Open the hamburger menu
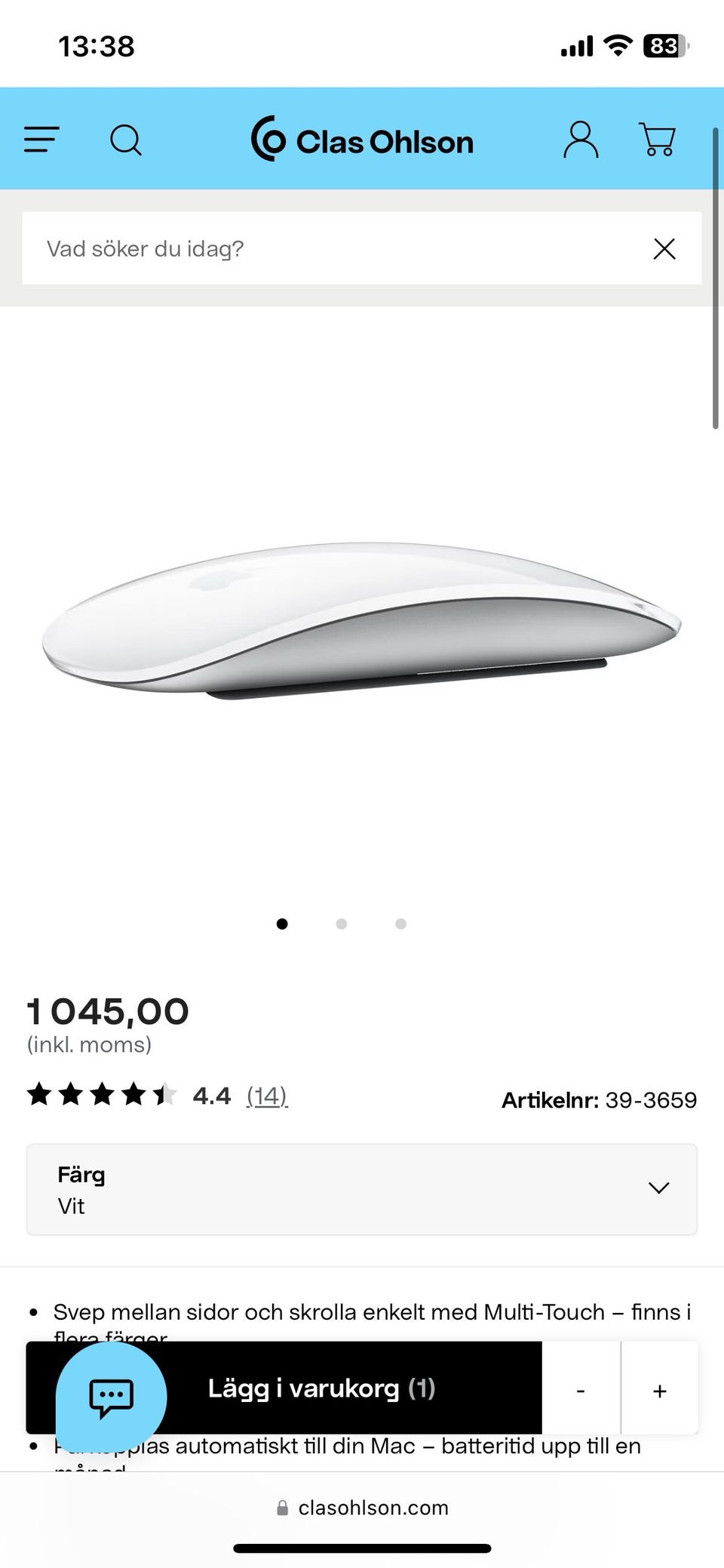 (41, 140)
